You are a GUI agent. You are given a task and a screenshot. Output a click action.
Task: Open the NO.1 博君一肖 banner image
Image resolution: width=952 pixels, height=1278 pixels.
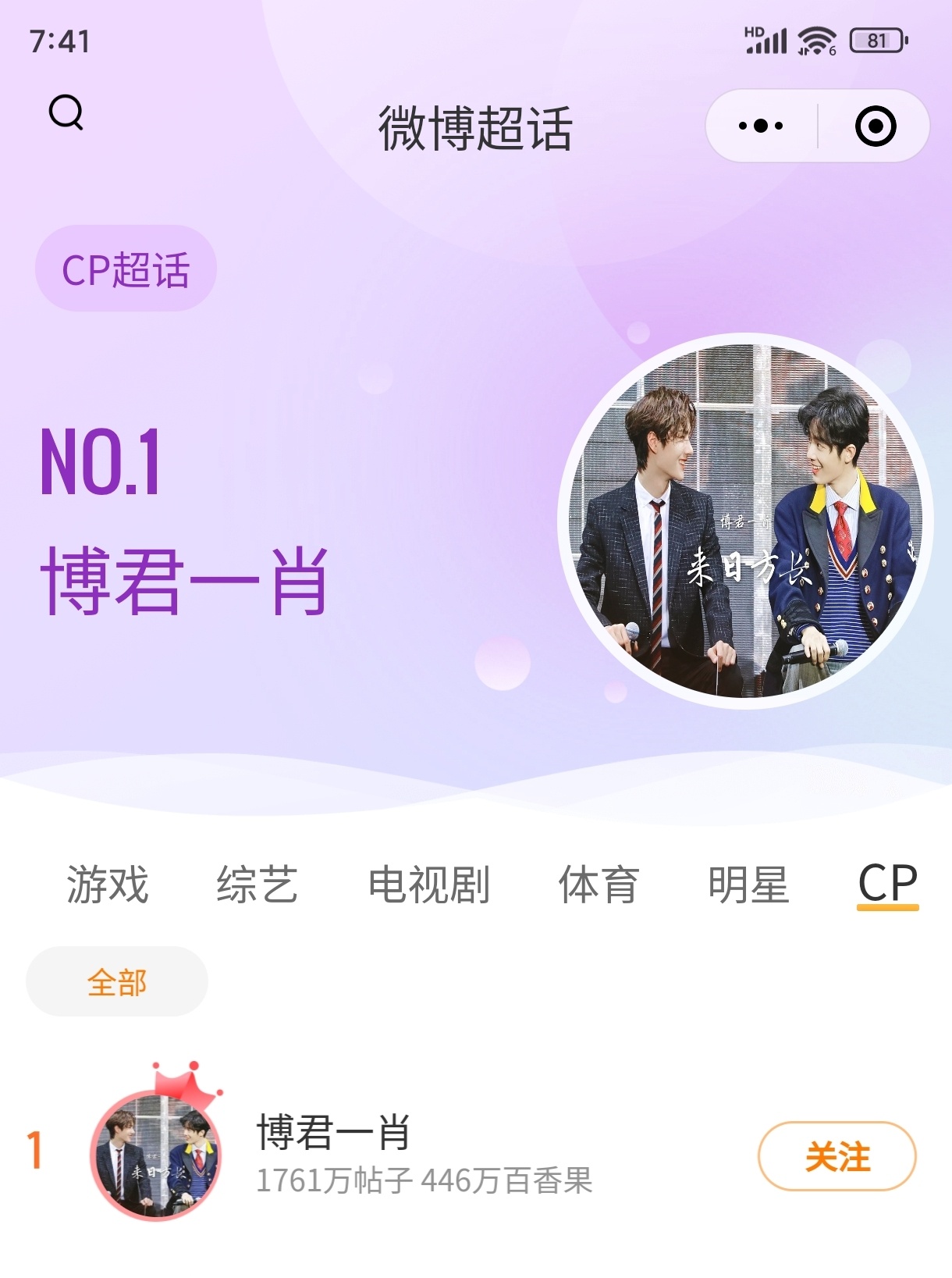coord(744,521)
